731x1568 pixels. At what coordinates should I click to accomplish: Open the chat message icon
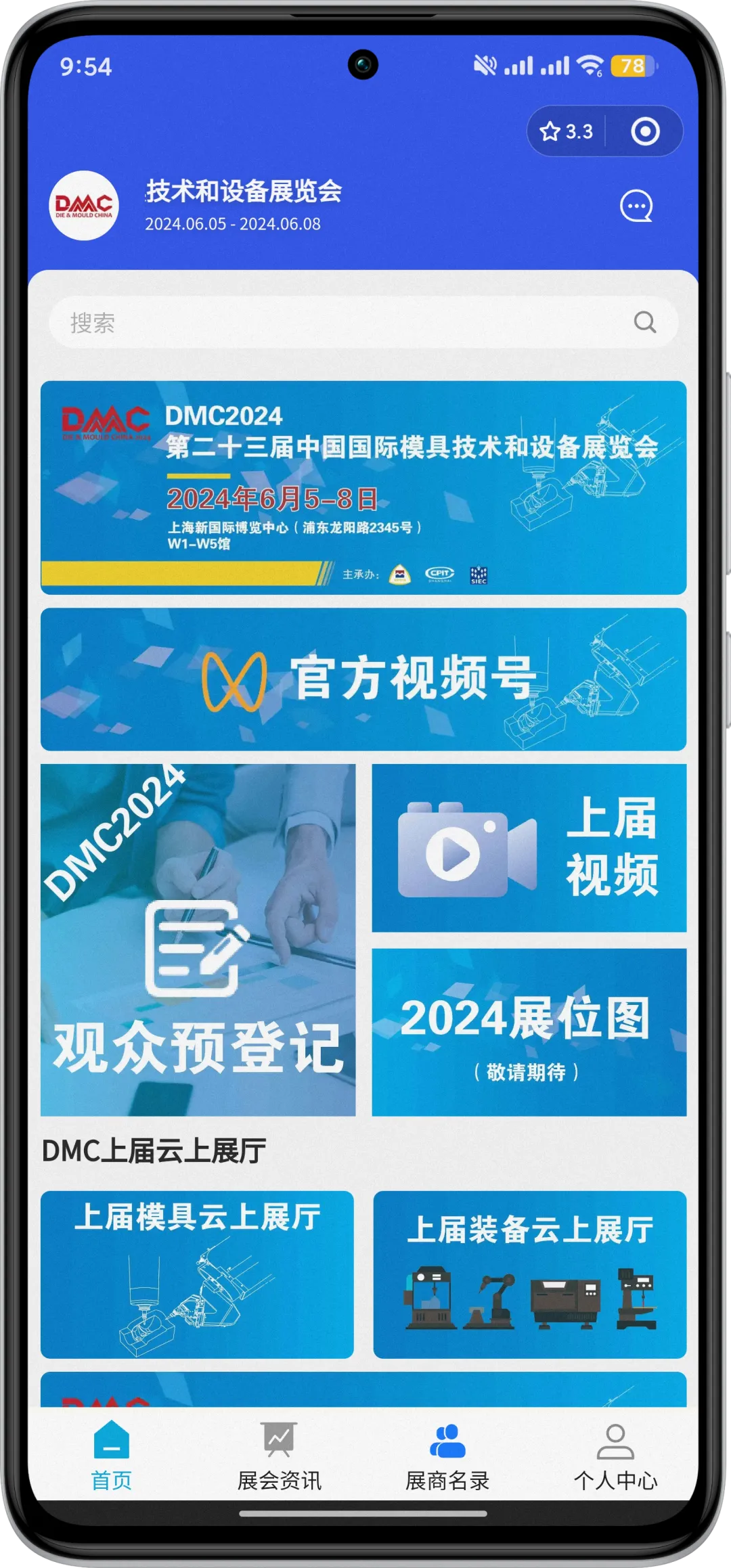(637, 206)
